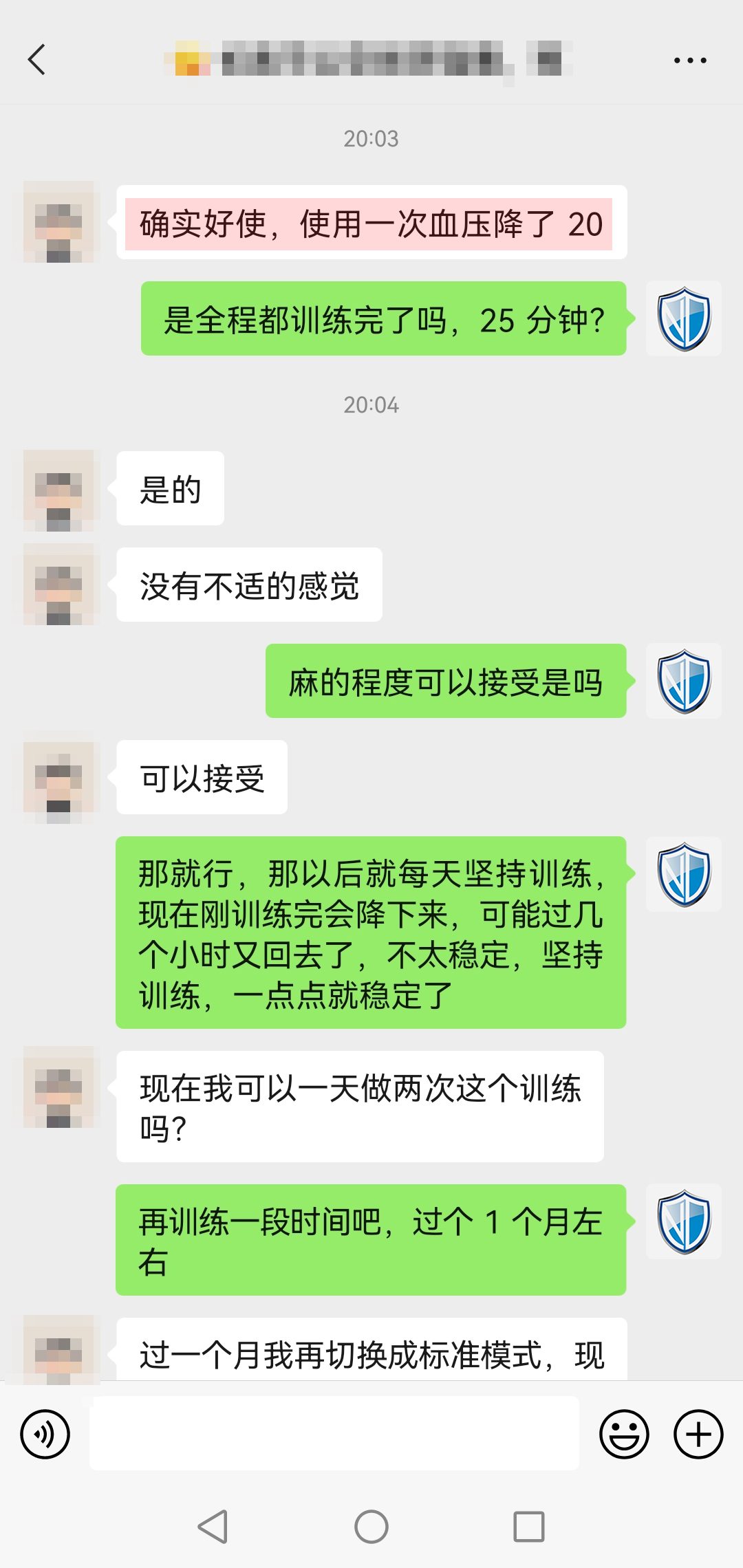Tap the system back navigation button
The image size is (743, 1568).
(x=213, y=1527)
